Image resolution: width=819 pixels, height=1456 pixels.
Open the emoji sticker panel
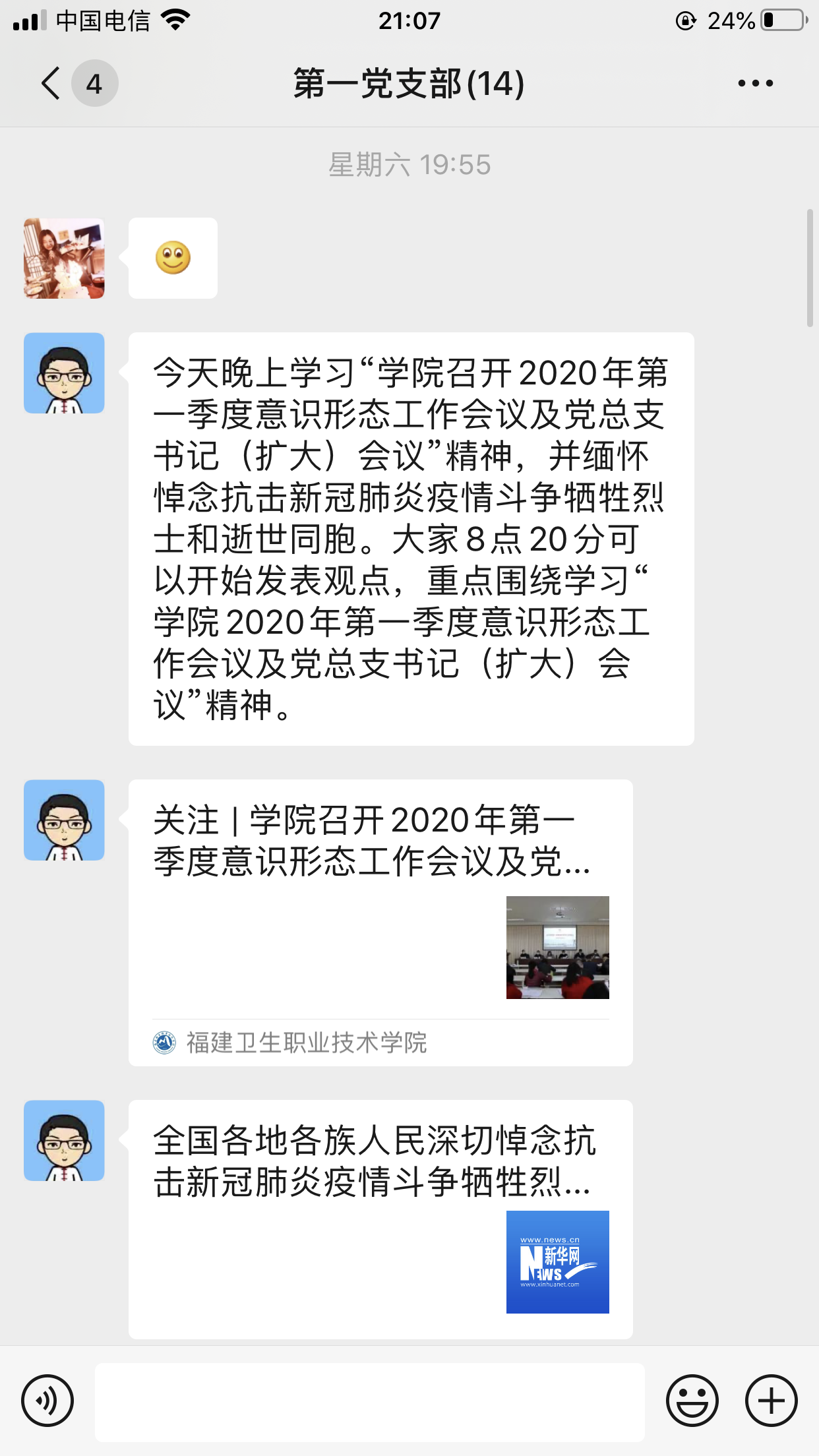coord(692,1400)
